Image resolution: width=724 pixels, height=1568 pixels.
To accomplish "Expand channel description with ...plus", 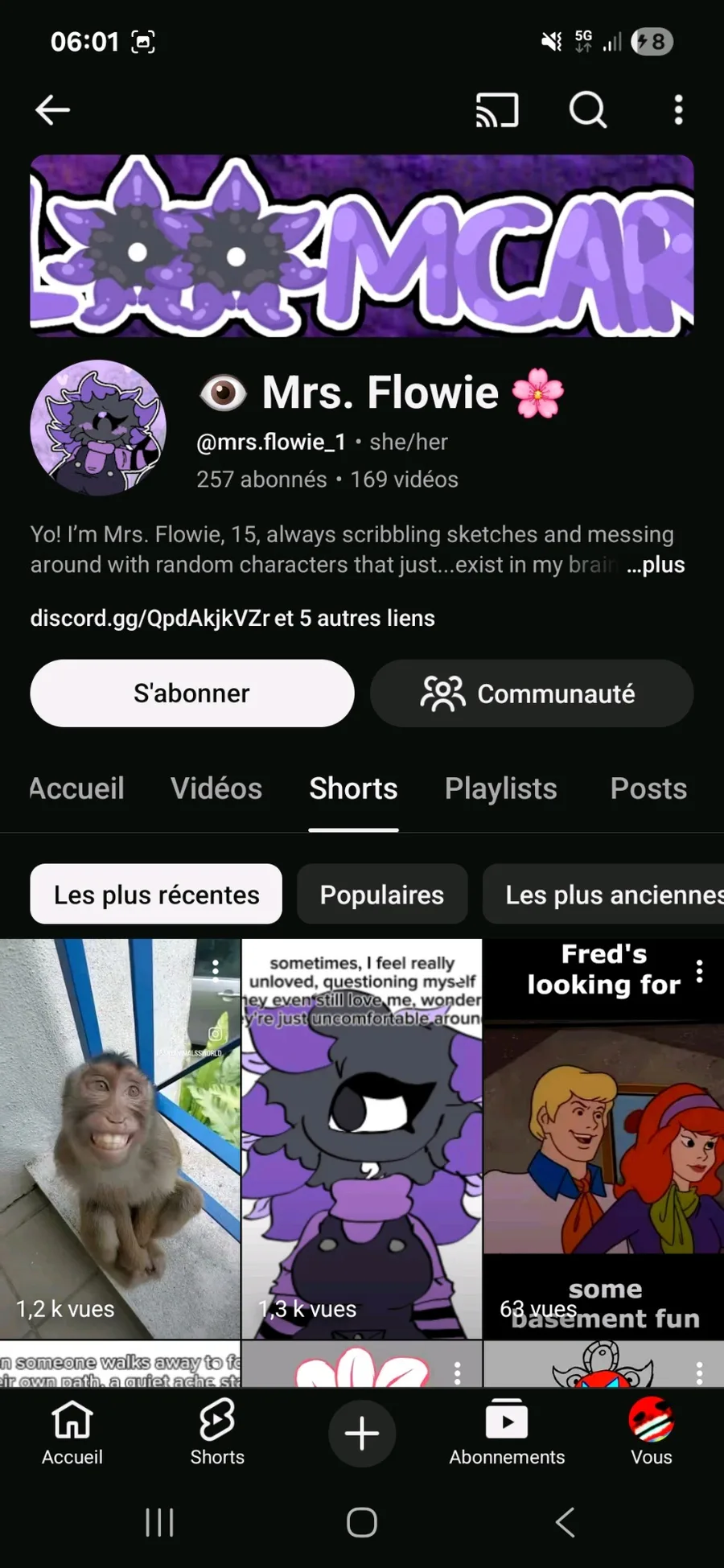I will click(656, 565).
